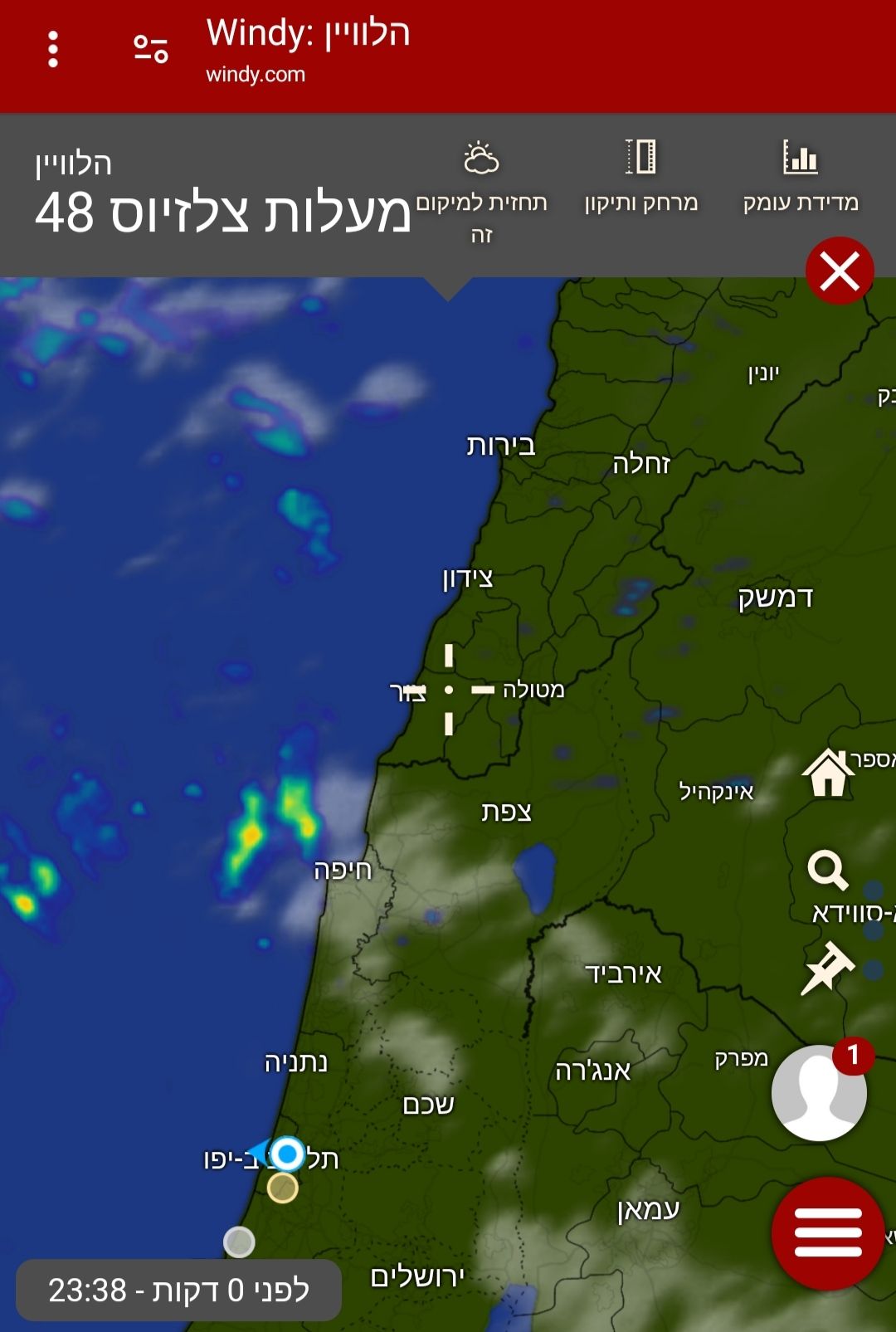Tap the home location icon
Viewport: 896px width, 1332px height.
[x=828, y=773]
